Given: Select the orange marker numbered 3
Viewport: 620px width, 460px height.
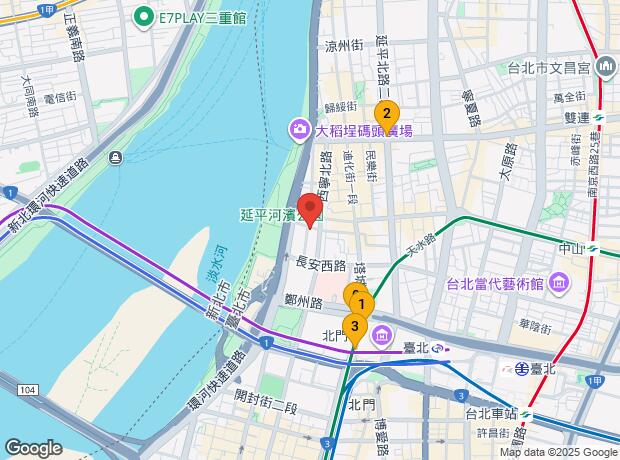Looking at the screenshot, I should click(x=353, y=327).
